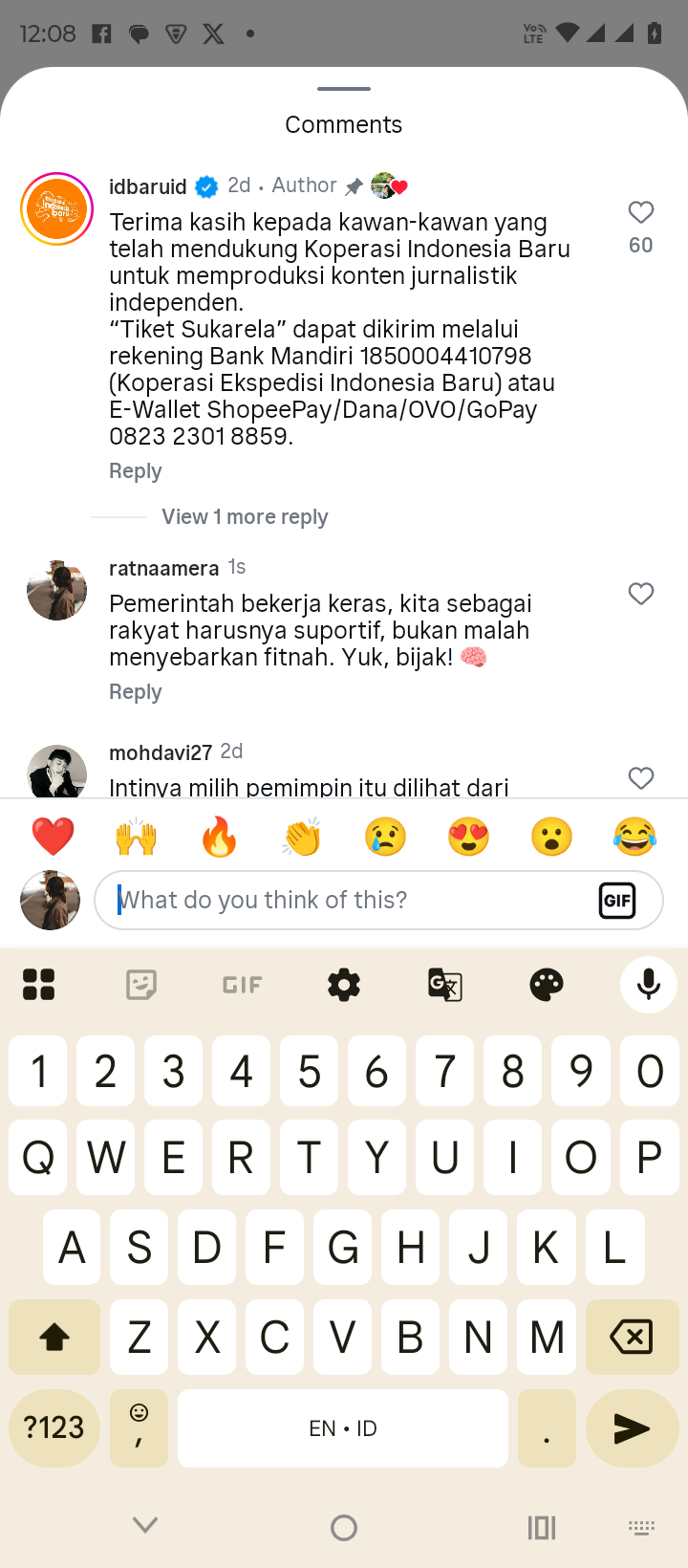Open keyboard theme palette

546,984
